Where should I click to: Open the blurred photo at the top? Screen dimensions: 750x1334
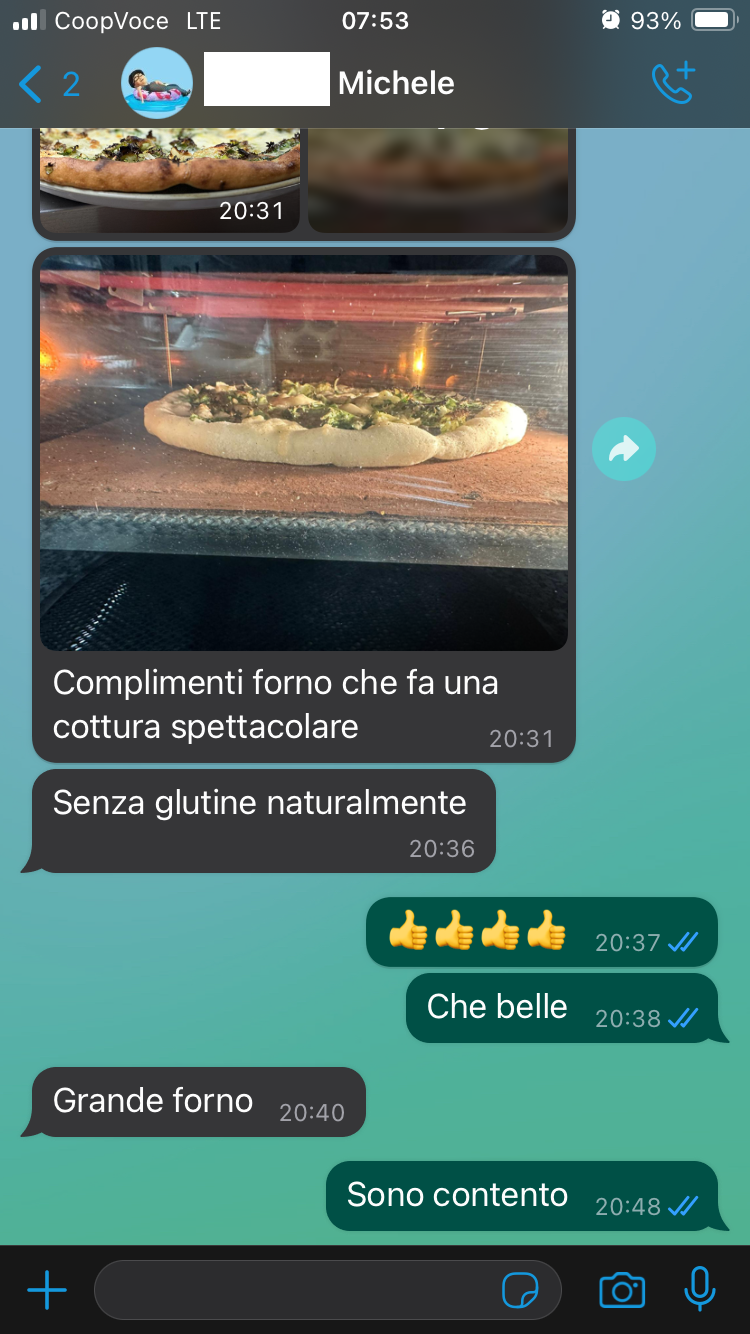(438, 180)
